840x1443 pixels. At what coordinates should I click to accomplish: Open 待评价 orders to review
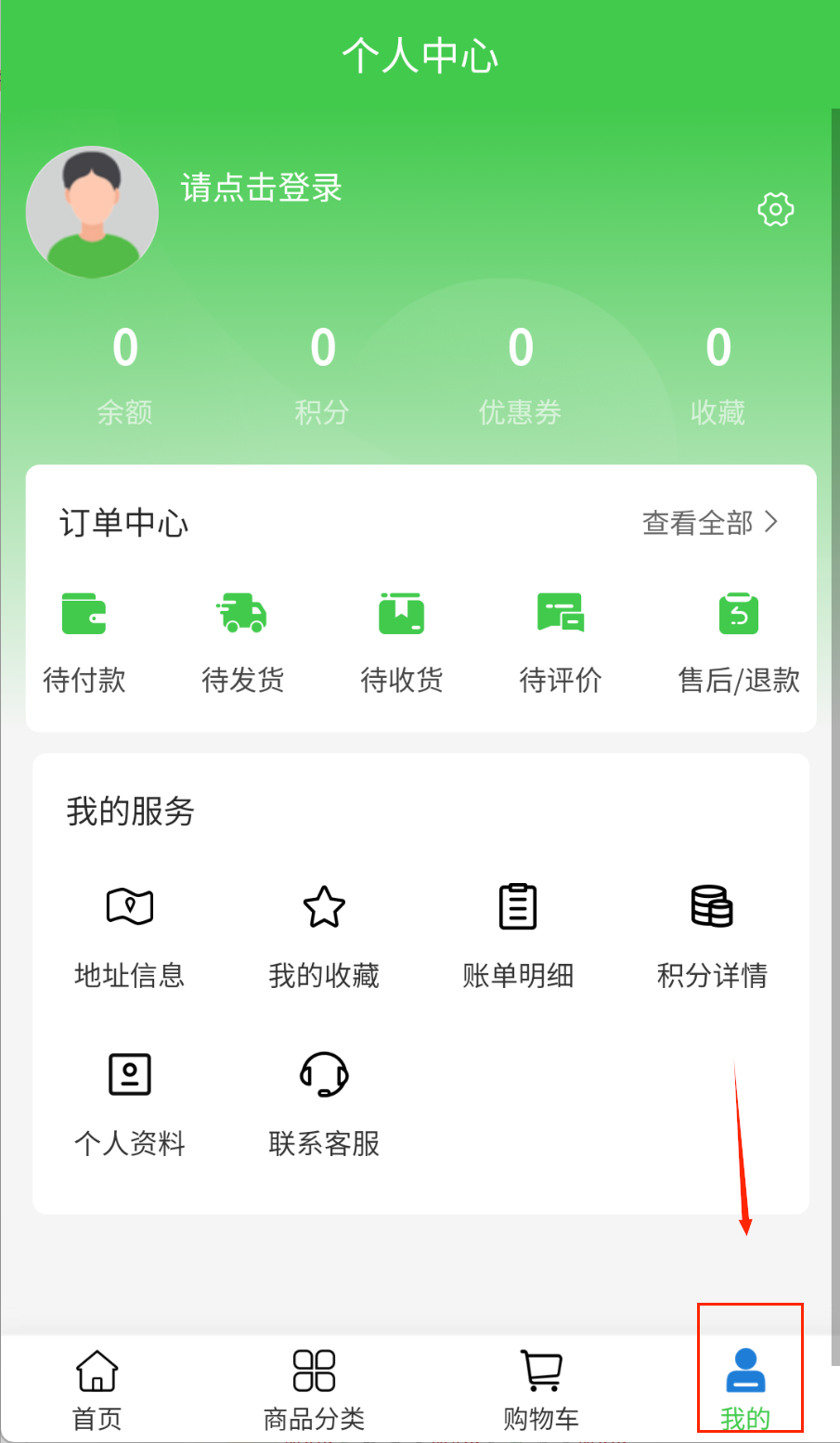click(x=561, y=640)
